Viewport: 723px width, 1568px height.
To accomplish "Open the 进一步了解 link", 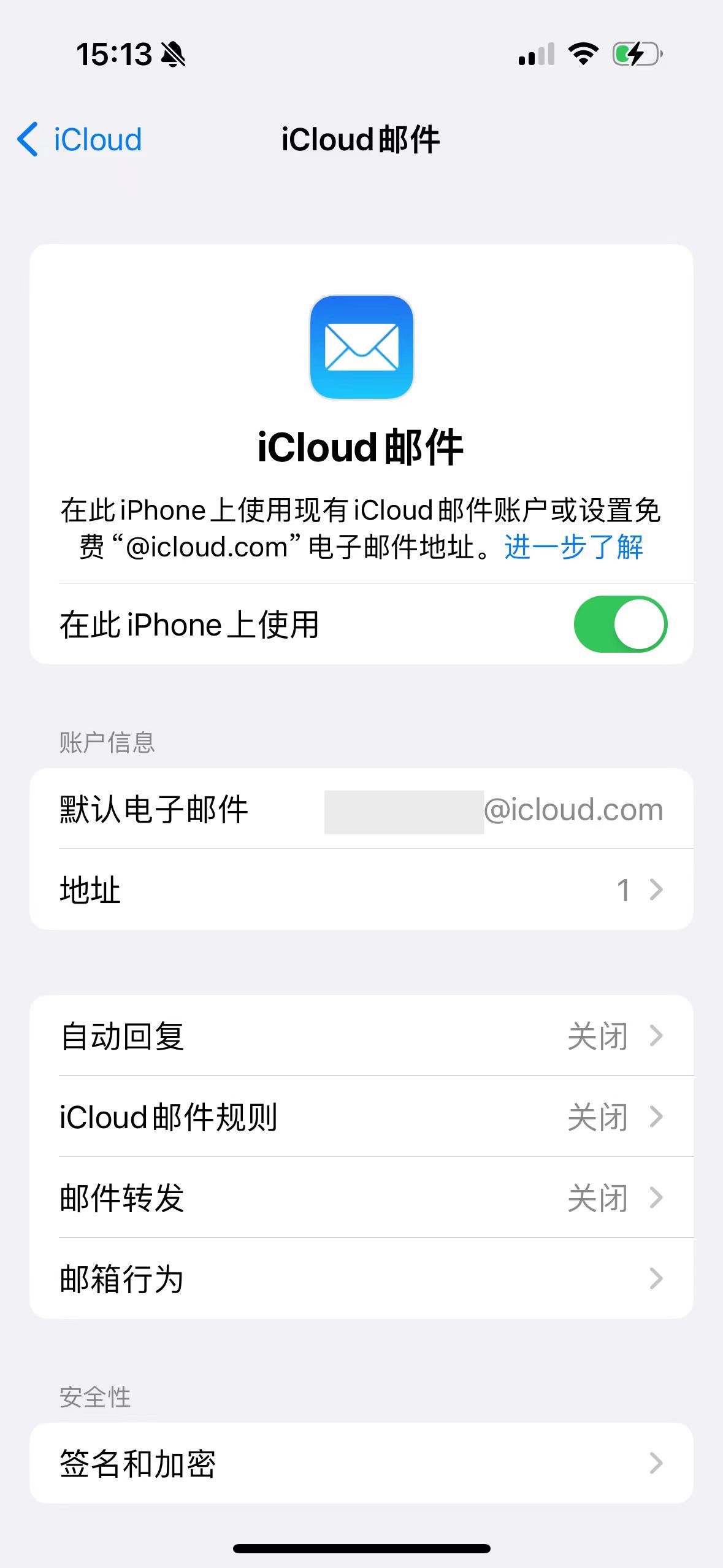I will 573,547.
